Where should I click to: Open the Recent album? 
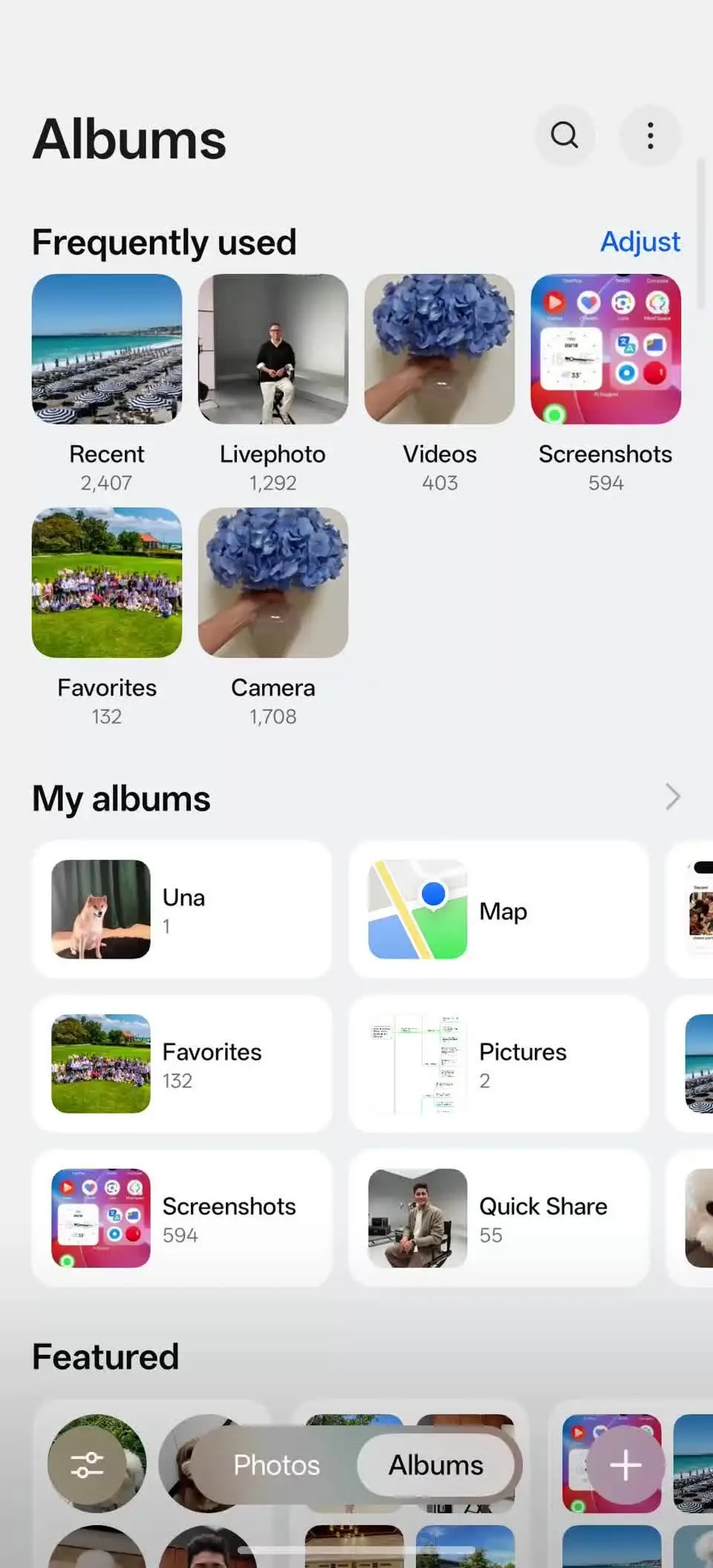107,350
